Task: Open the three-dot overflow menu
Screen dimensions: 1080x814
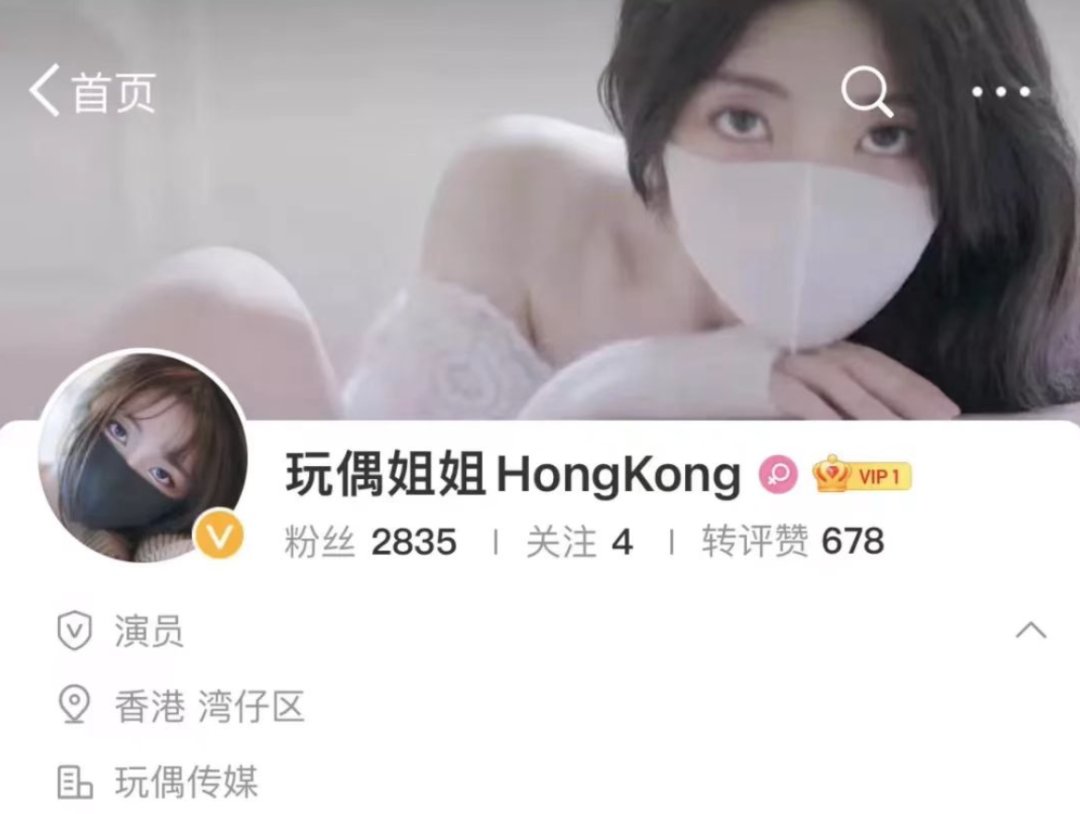Action: [1000, 92]
